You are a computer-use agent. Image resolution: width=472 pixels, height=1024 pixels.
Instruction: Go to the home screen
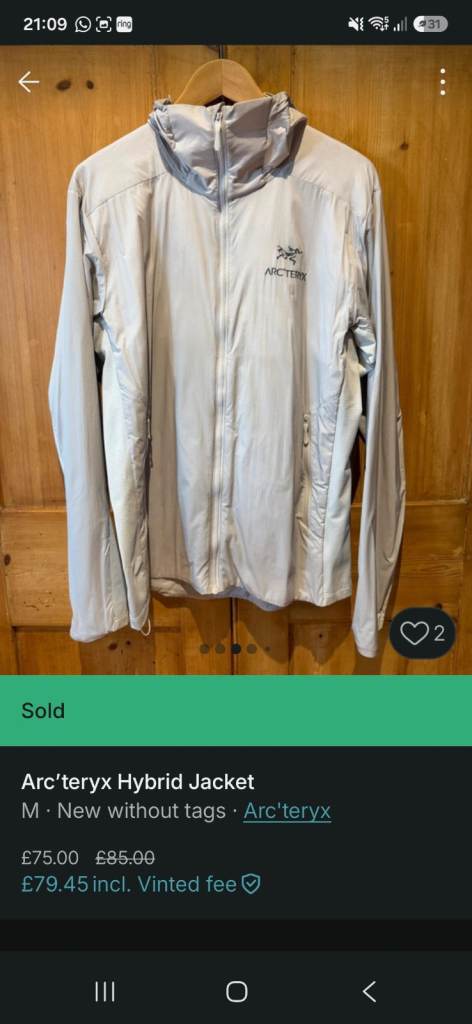click(236, 991)
